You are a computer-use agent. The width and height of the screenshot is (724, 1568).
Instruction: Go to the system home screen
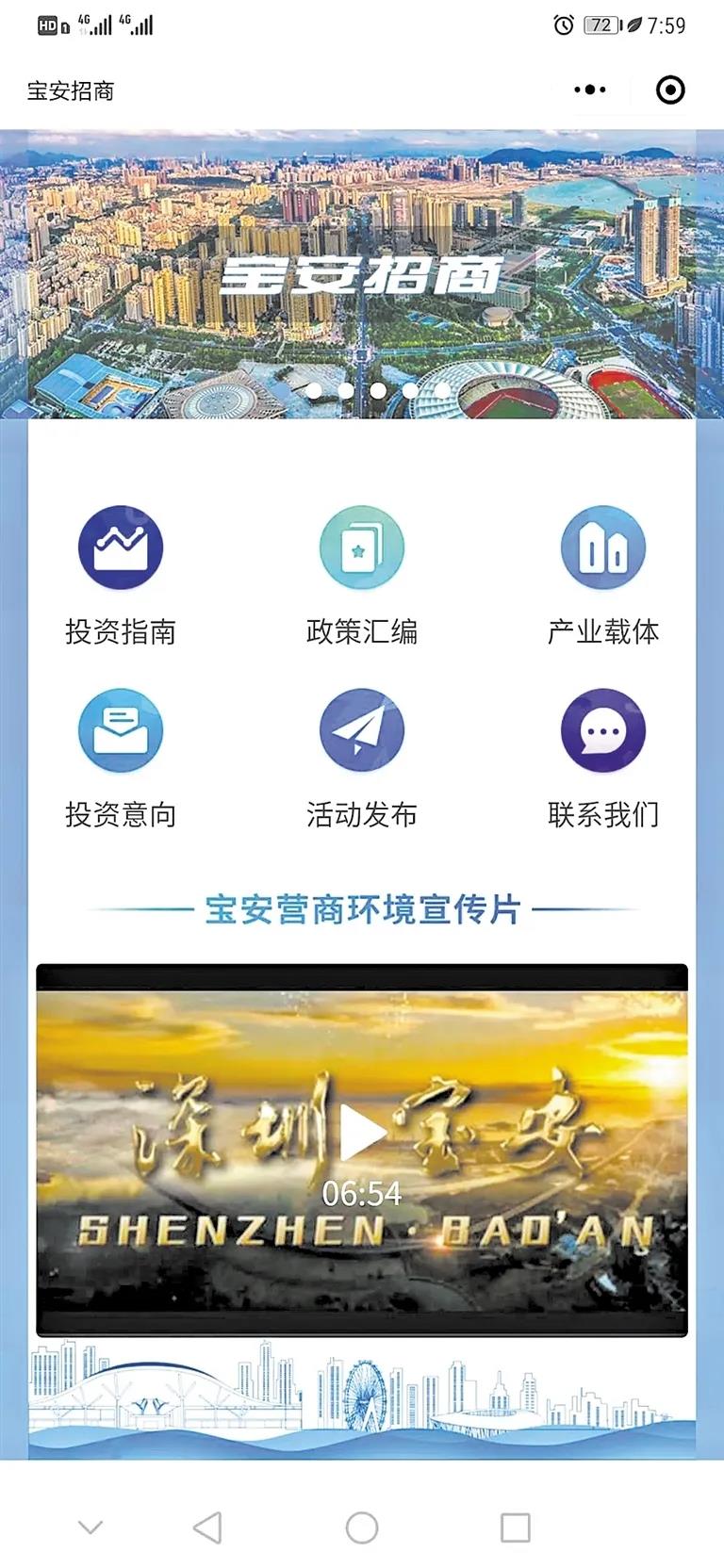362,1528
